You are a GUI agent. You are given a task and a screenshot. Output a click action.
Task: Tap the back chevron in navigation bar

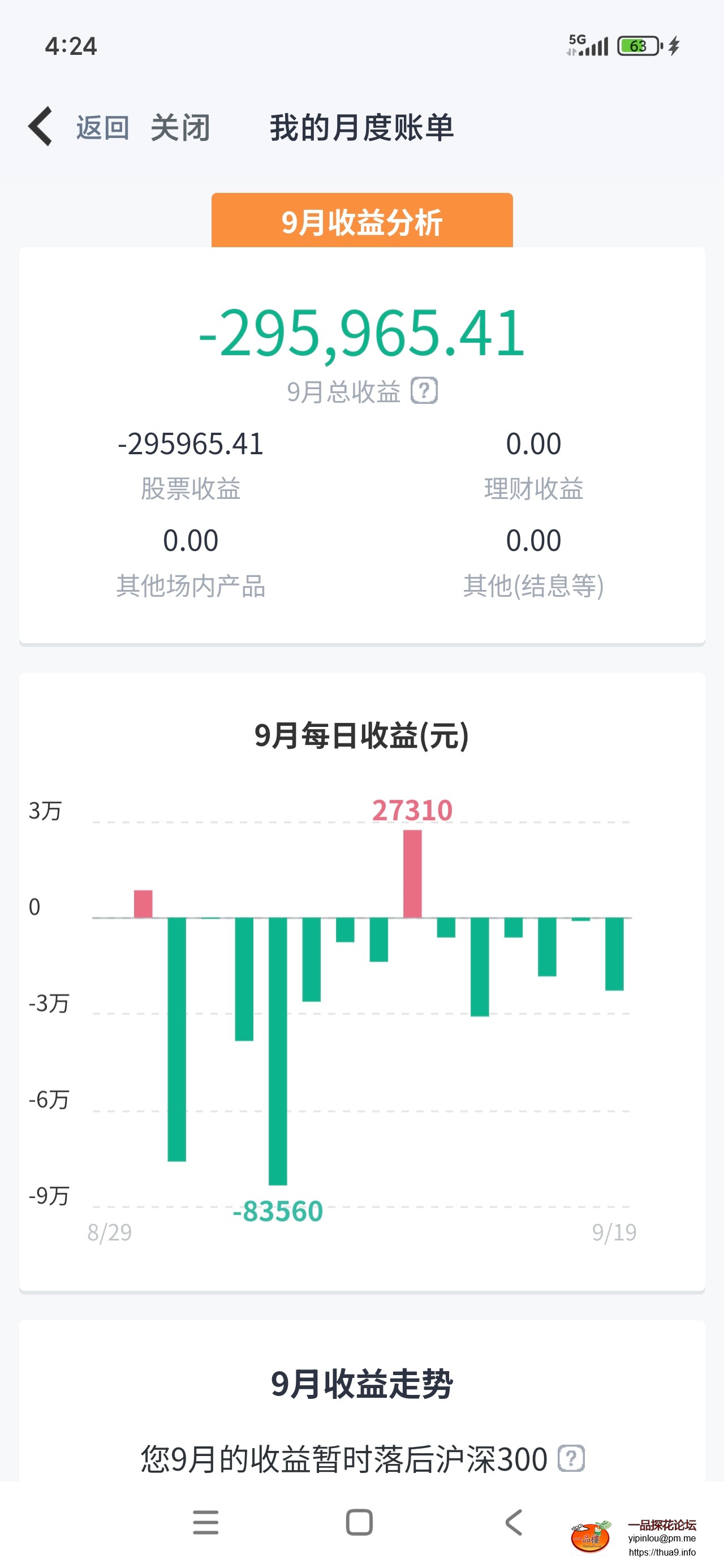[515, 1523]
